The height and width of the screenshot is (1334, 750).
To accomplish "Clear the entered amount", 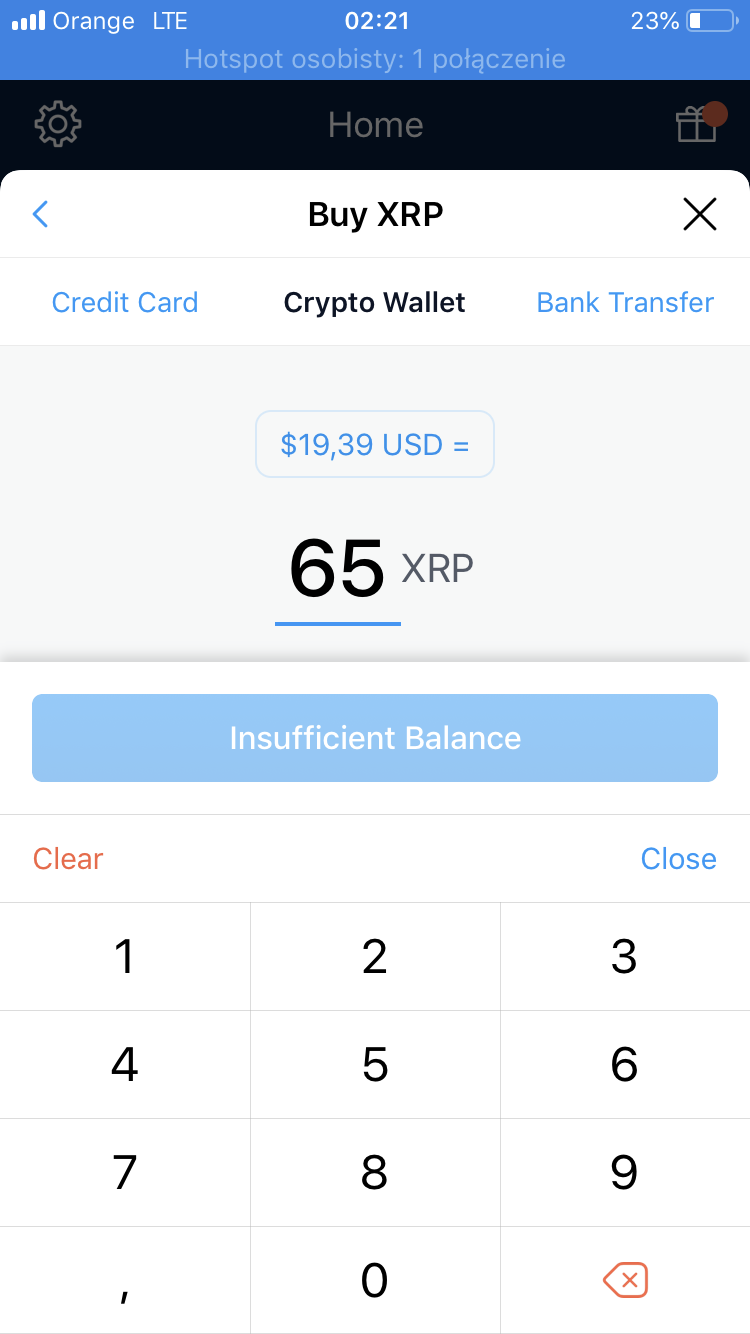I will tap(68, 859).
